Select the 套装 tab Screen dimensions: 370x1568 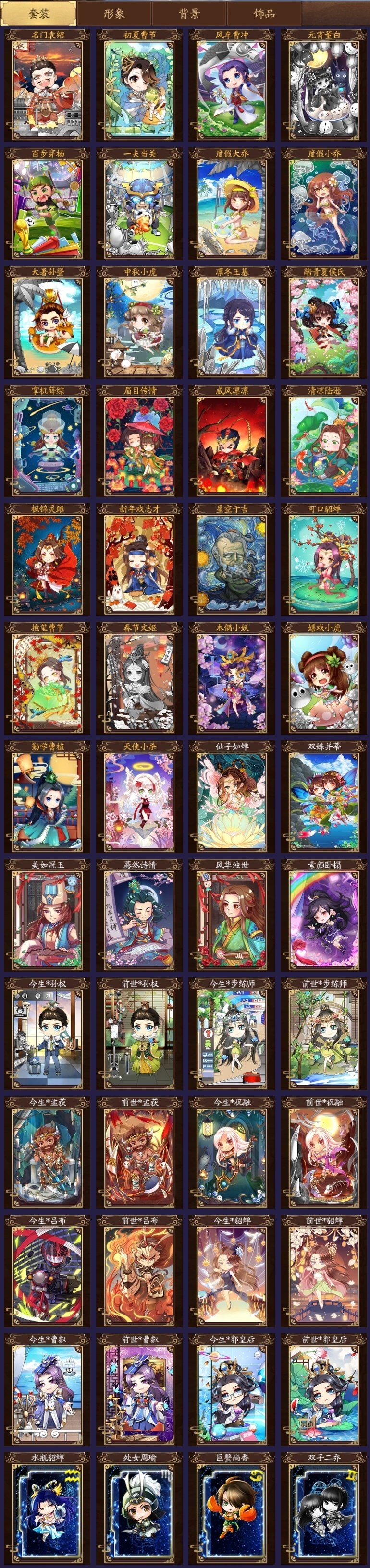[39, 13]
